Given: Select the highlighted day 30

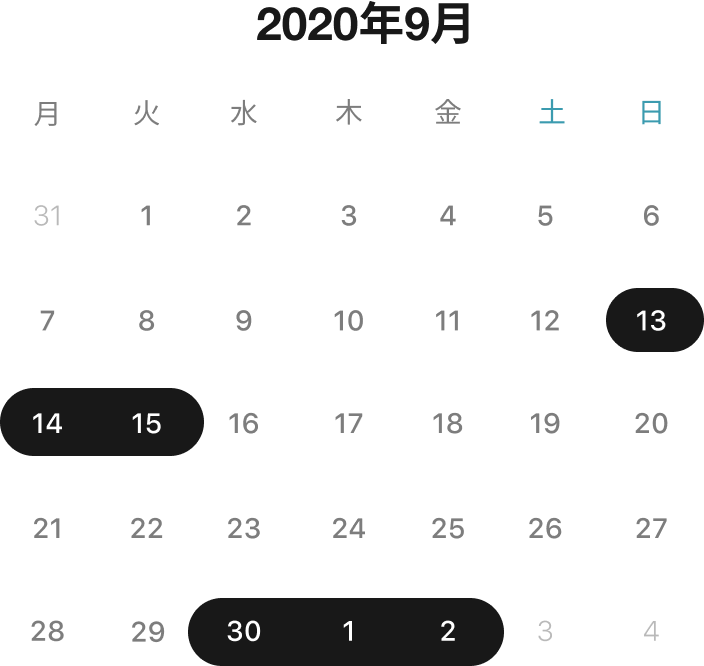Looking at the screenshot, I should [x=244, y=631].
